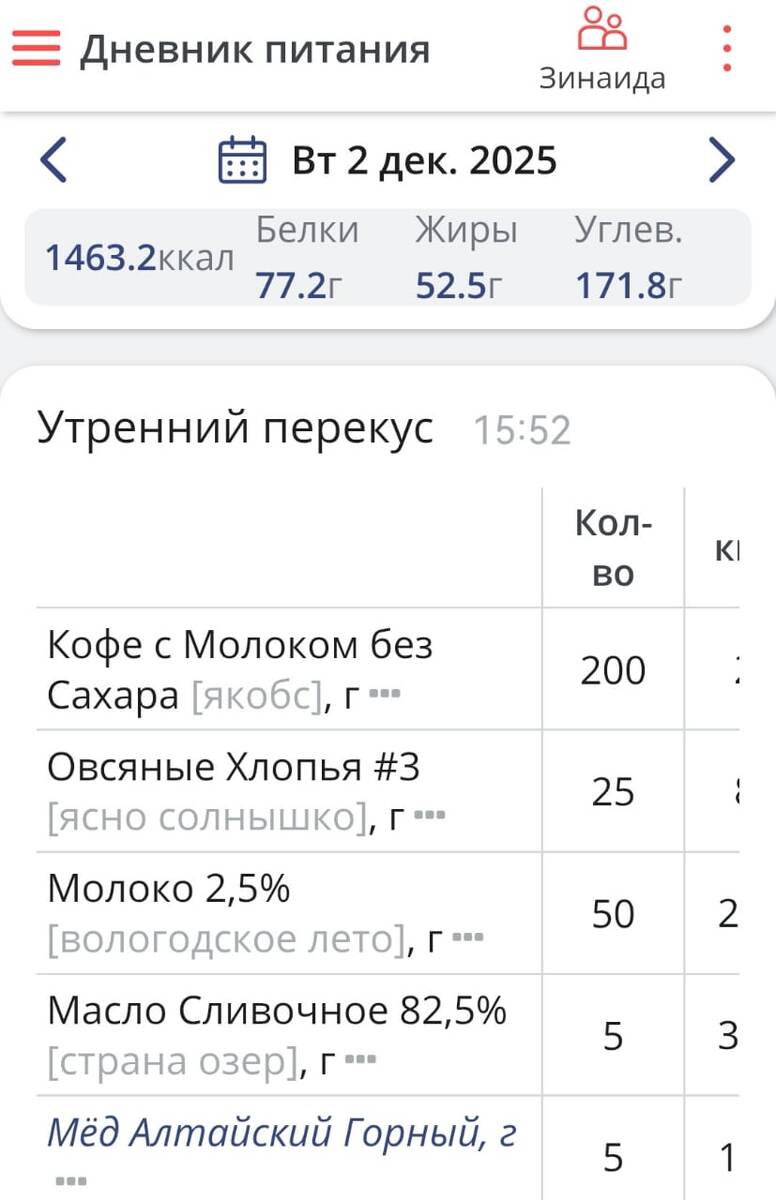Click the 1463.2ккал daily calorie total
Image resolution: width=776 pixels, height=1200 pixels.
(139, 256)
